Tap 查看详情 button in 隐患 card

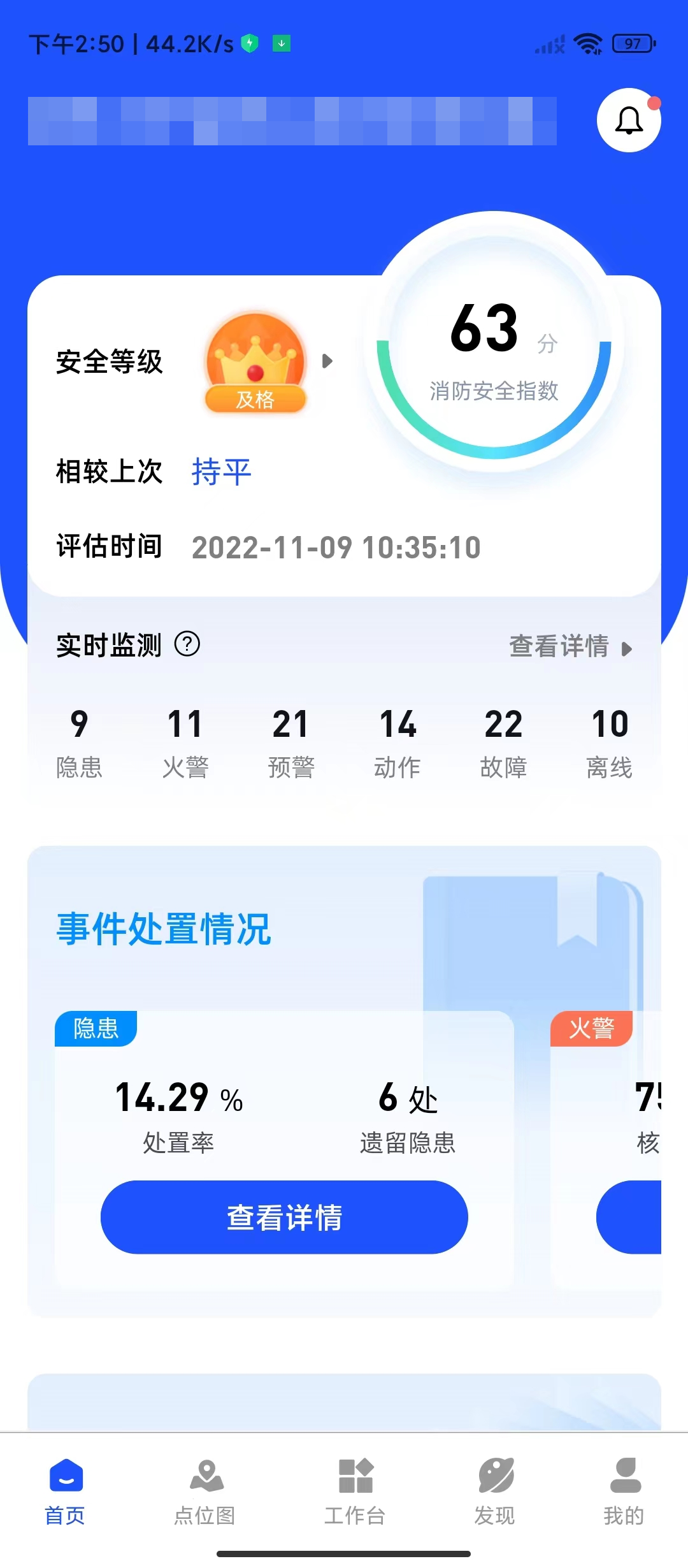[x=284, y=1217]
